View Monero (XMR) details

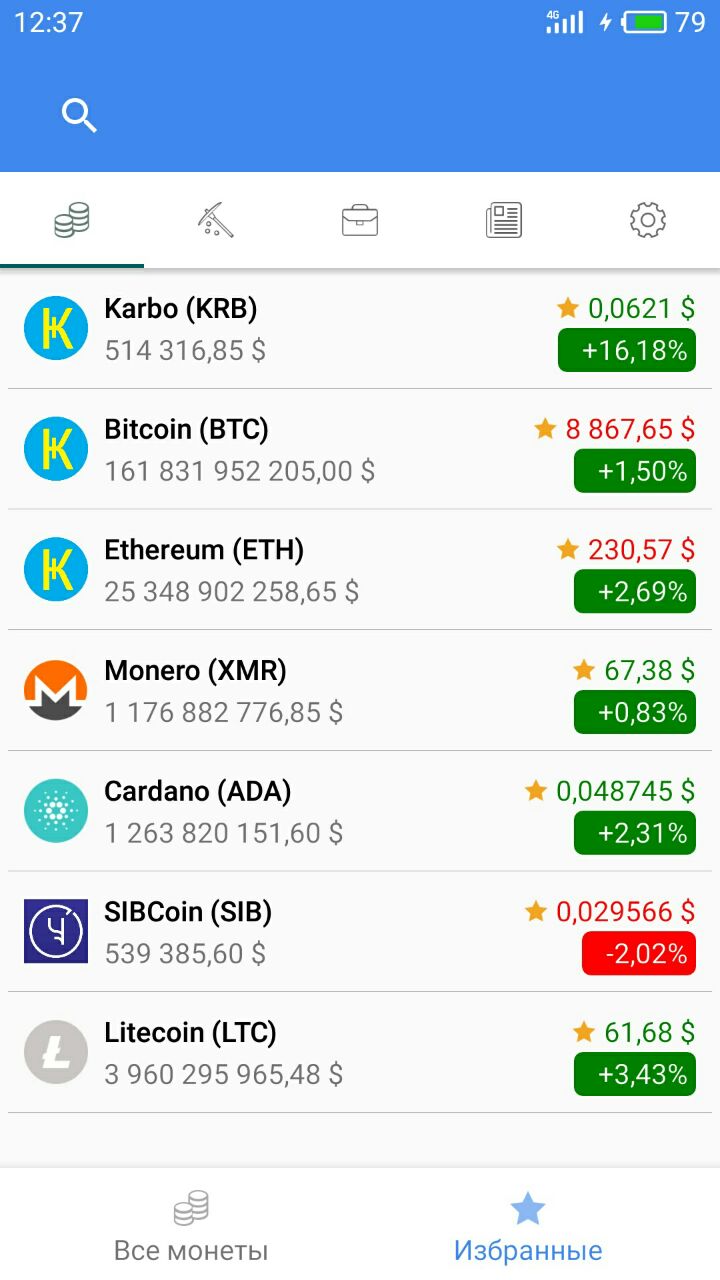(x=360, y=691)
